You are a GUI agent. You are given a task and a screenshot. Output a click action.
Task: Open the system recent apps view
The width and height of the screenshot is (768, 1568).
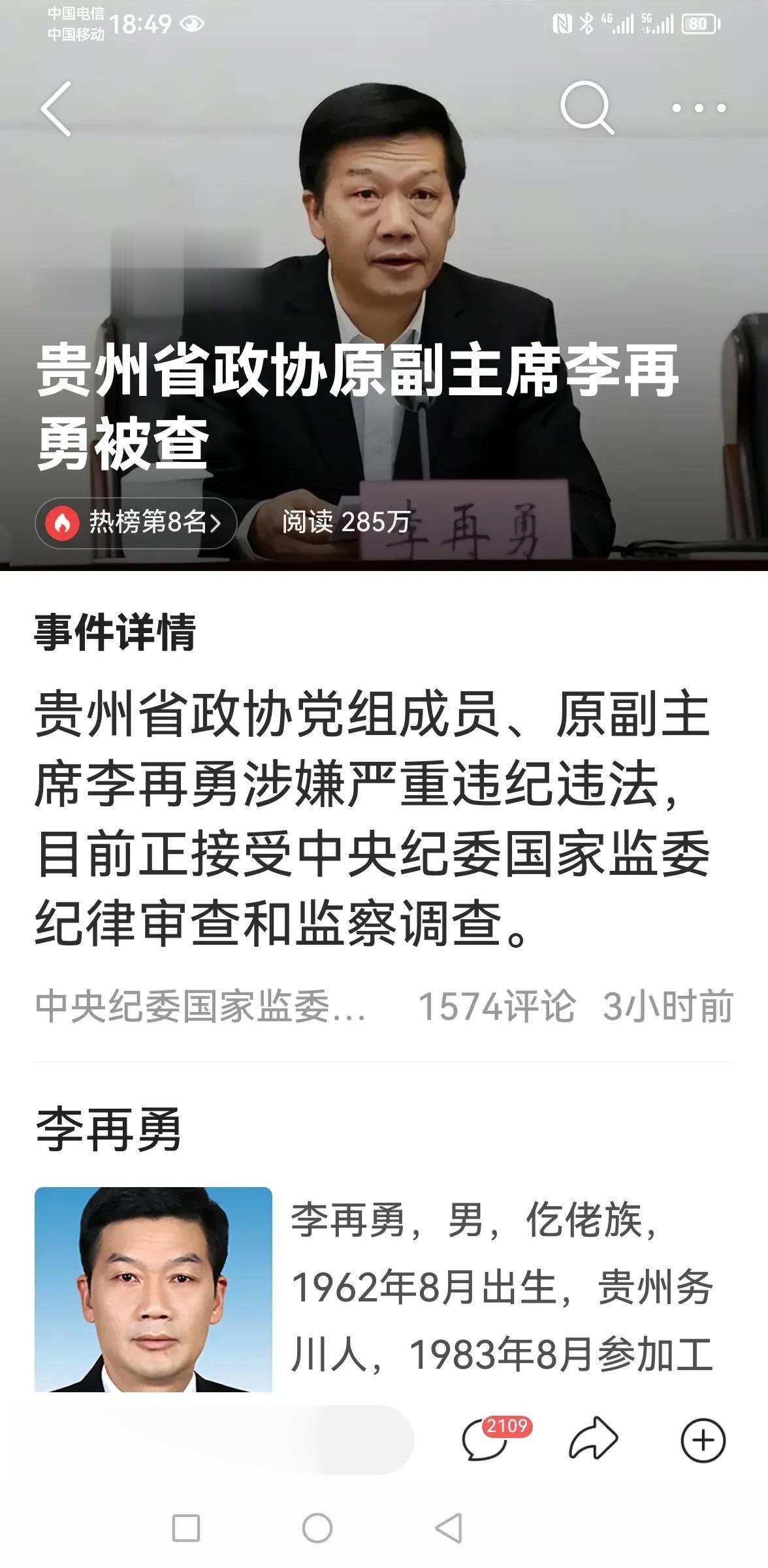coord(186,1529)
